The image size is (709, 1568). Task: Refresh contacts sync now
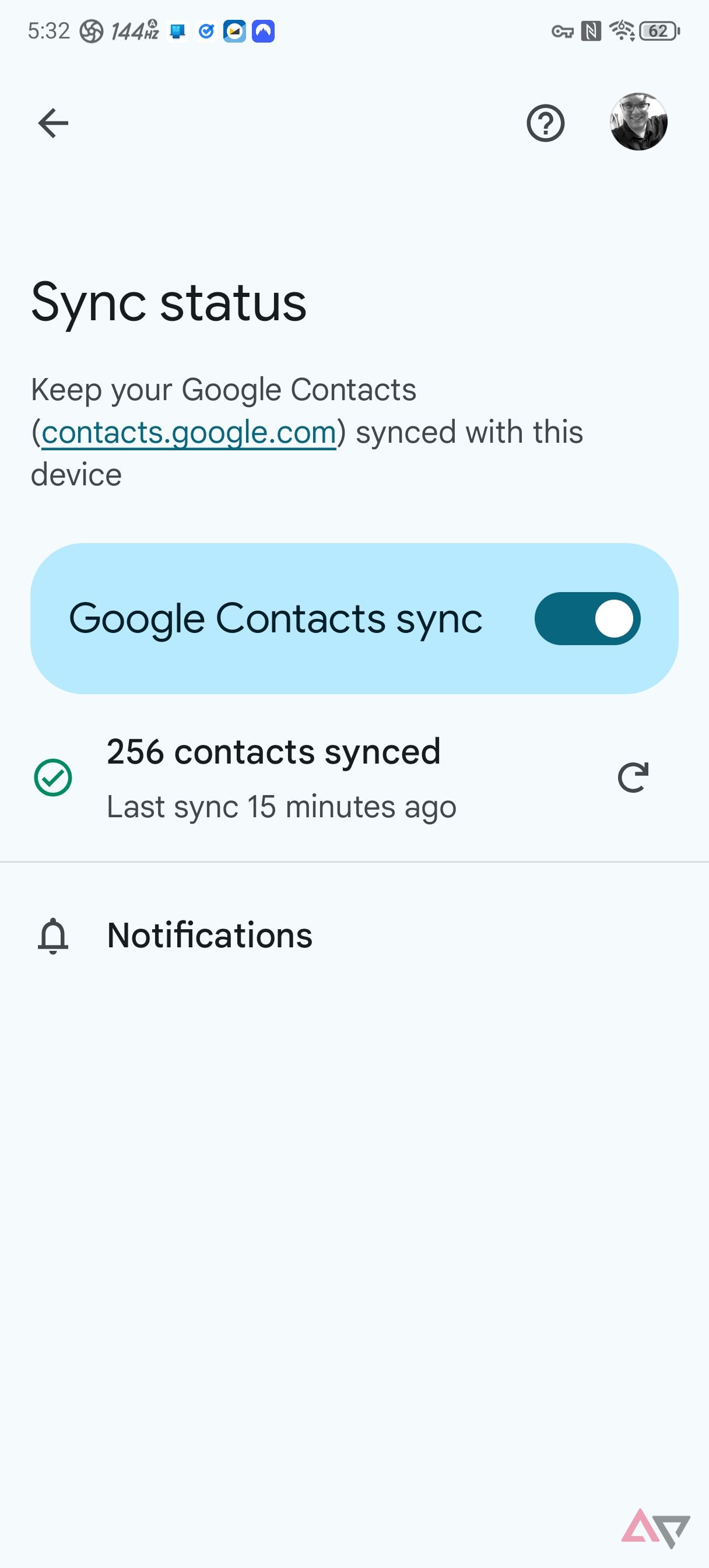tap(633, 778)
